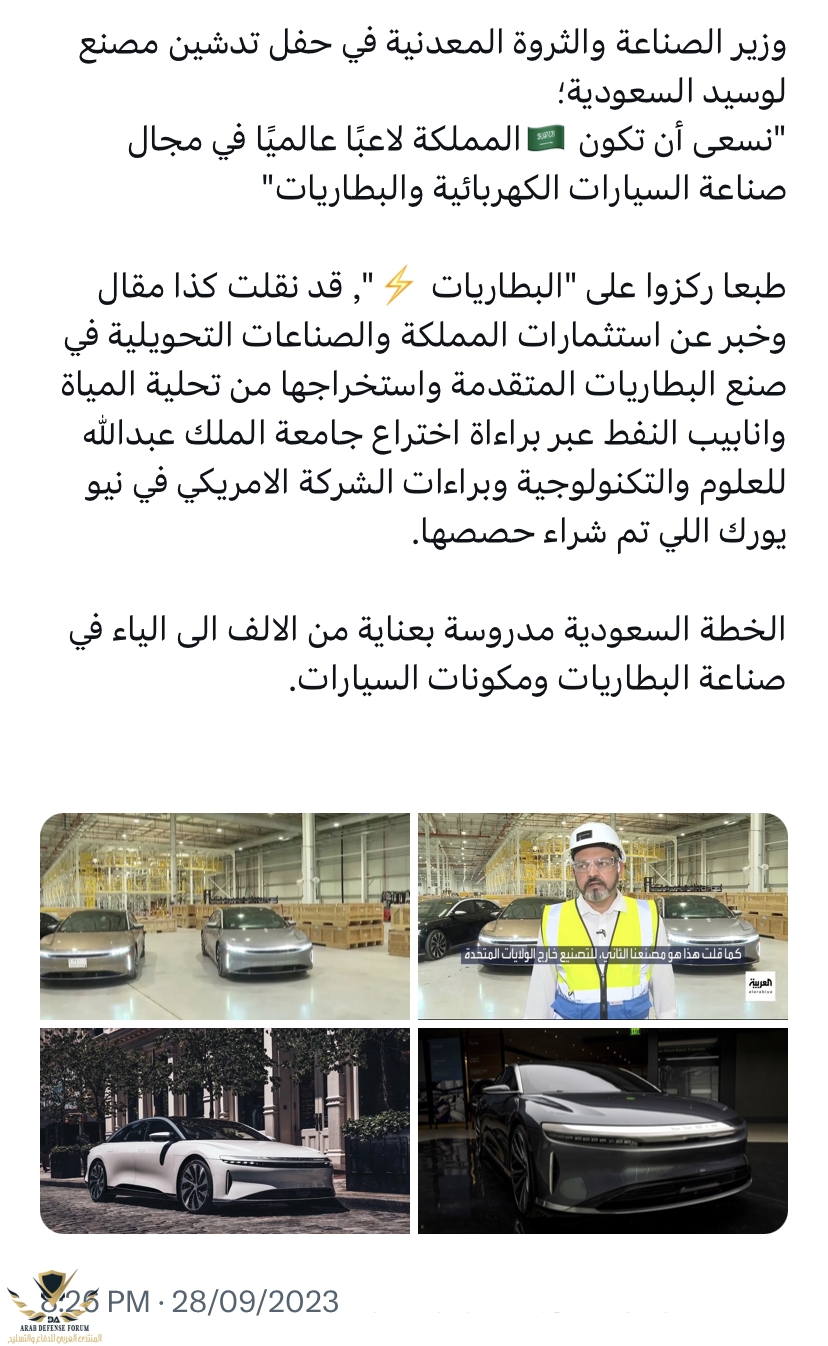View the dark grey car photo
The height and width of the screenshot is (1346, 828).
602,1130
